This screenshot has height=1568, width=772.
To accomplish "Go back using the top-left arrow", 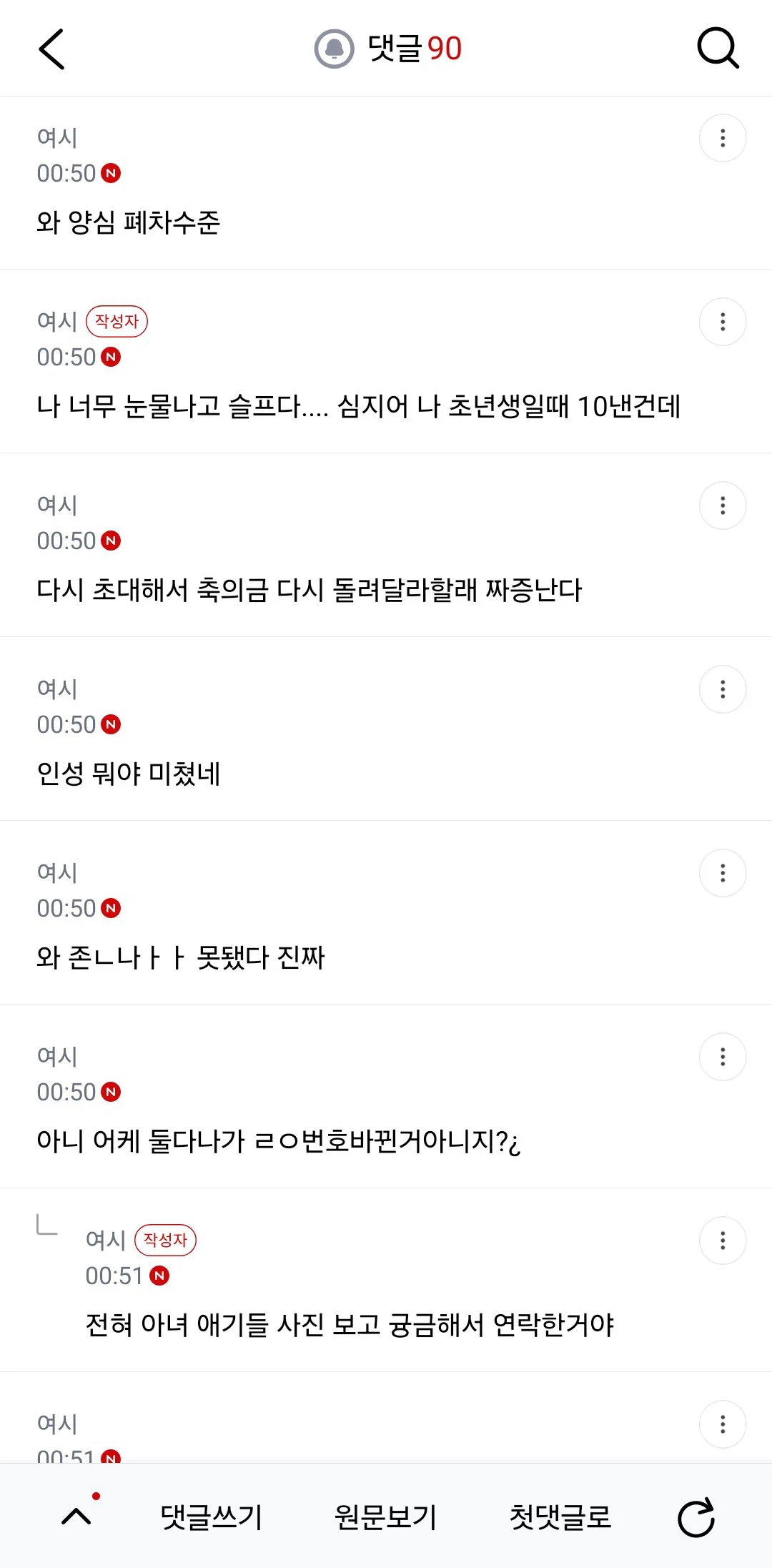I will (51, 49).
